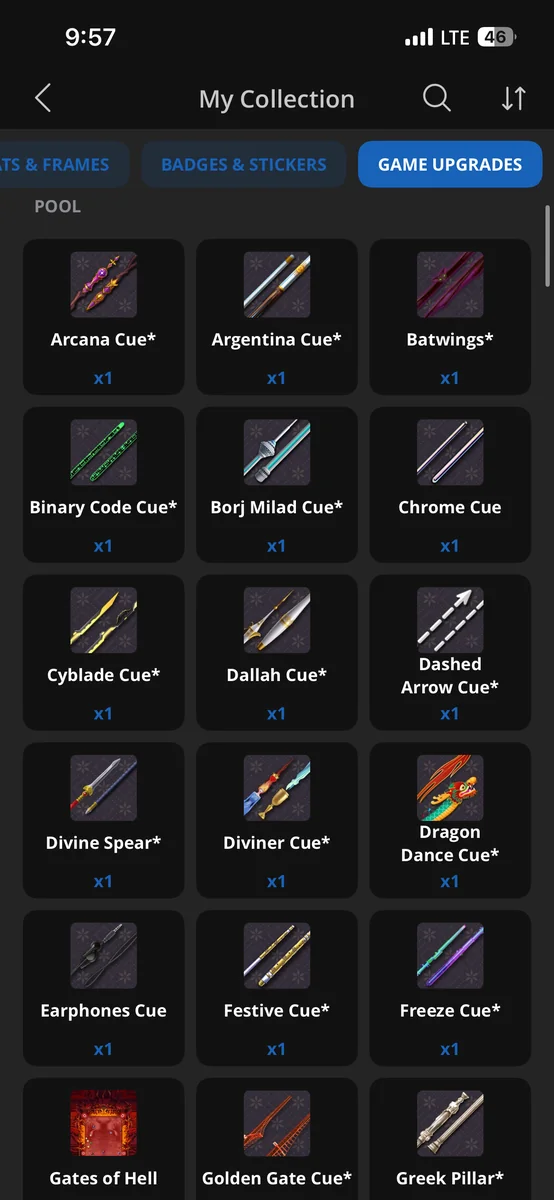Screen dimensions: 554x1200
Task: Open the sort order icon
Action: (513, 98)
